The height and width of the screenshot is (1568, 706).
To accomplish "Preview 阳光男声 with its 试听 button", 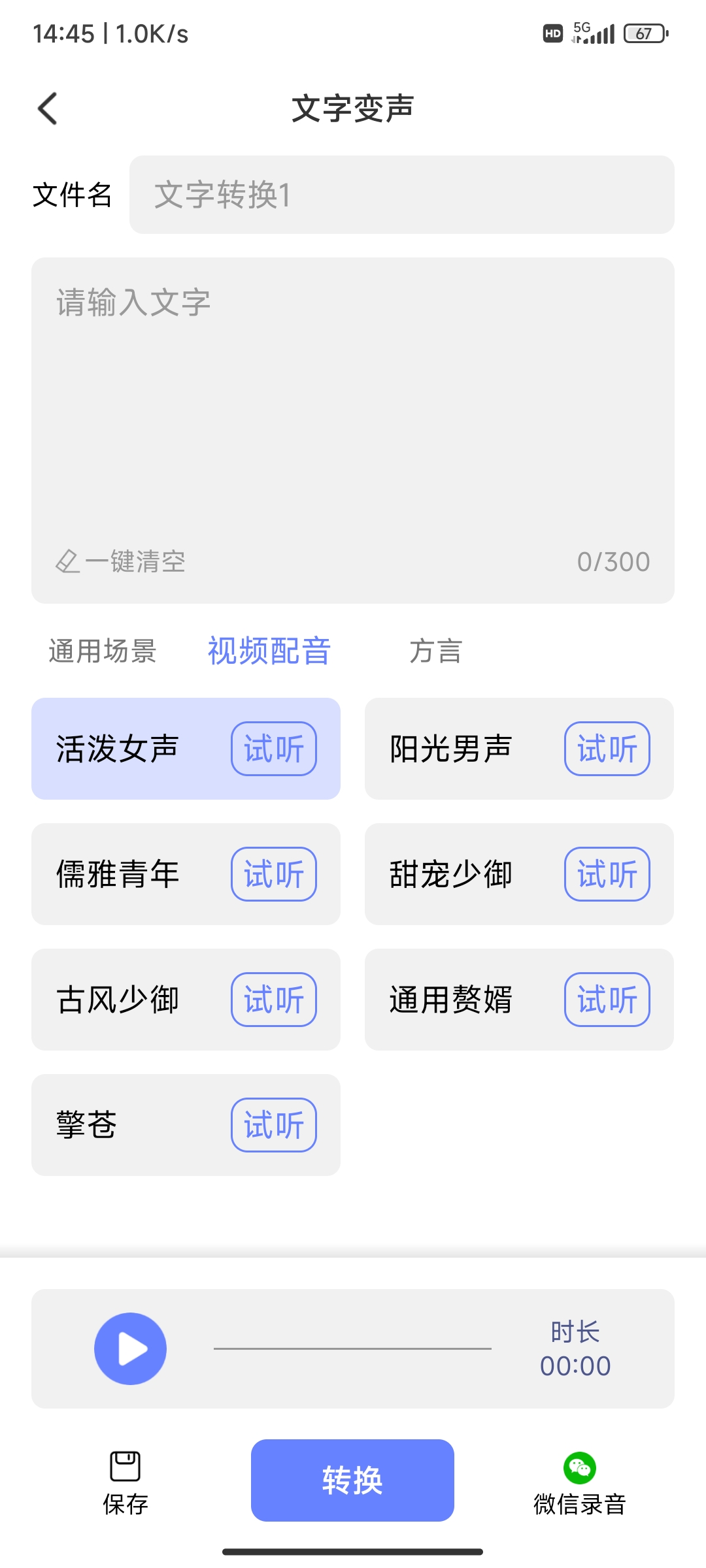I will 607,749.
